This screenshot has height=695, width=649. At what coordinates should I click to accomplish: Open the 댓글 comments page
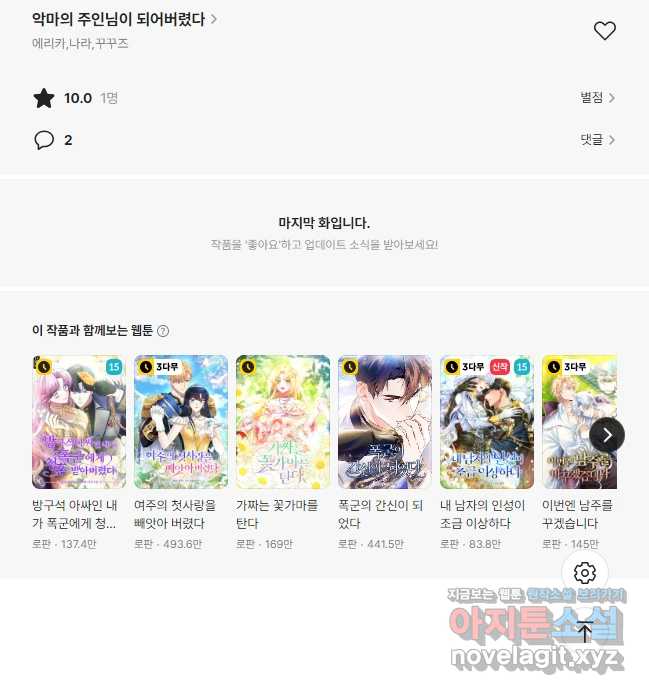point(597,140)
